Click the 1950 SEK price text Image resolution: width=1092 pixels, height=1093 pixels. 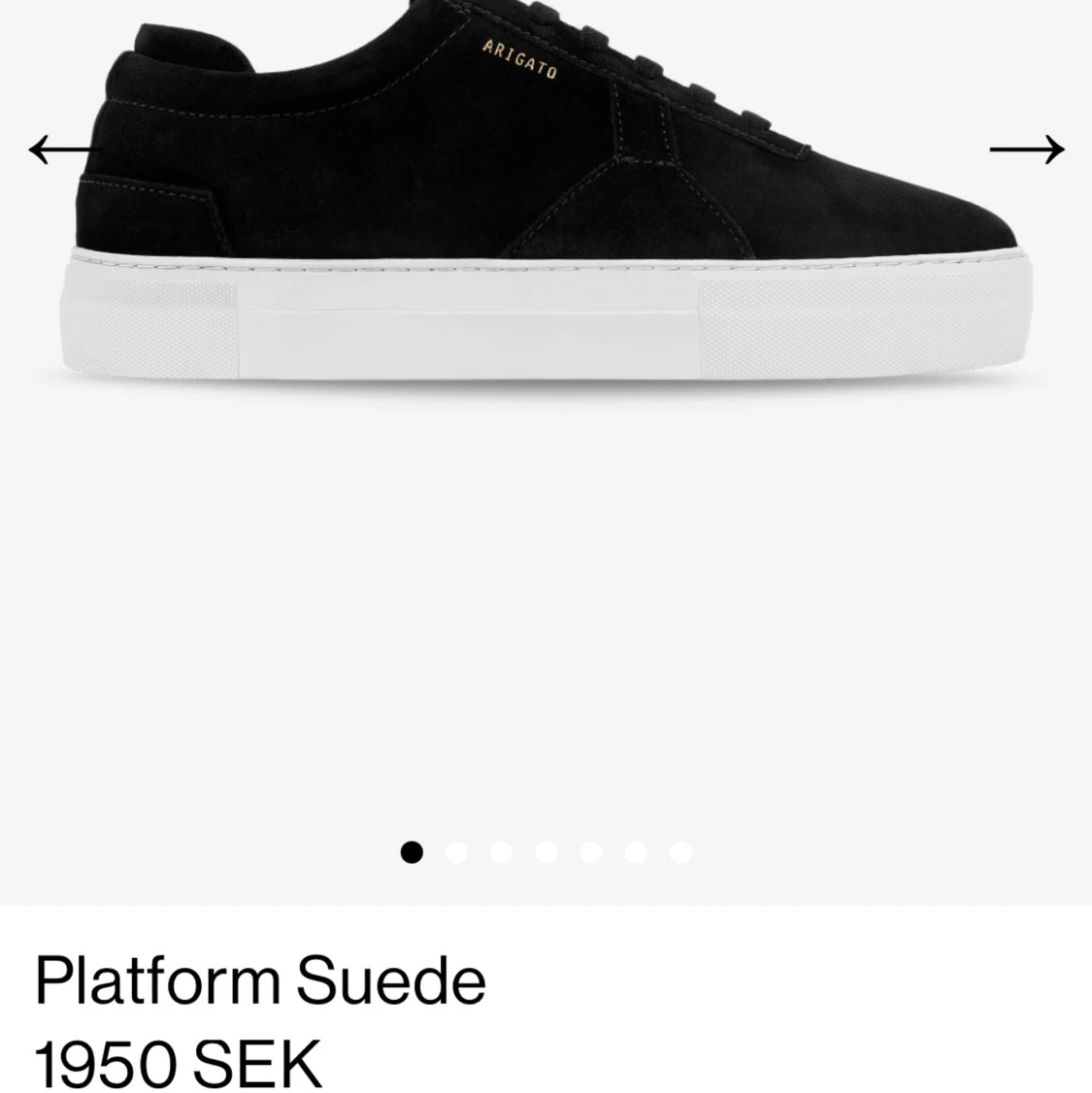[x=178, y=1063]
